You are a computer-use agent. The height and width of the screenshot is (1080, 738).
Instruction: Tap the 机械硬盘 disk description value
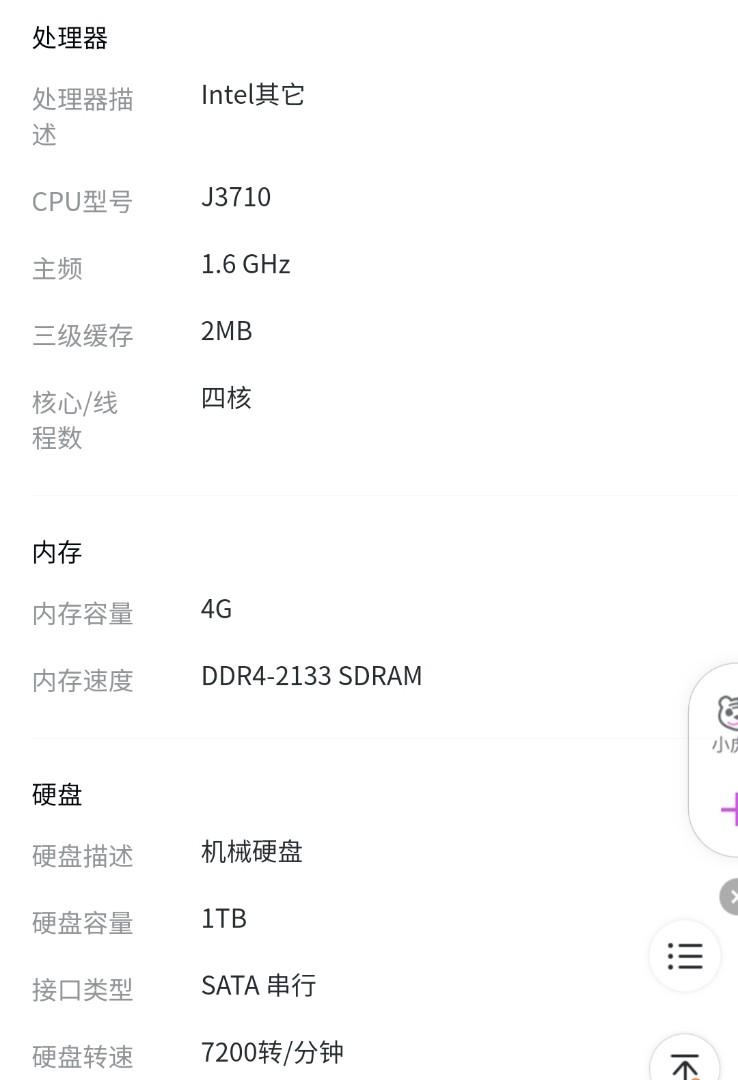click(x=251, y=851)
